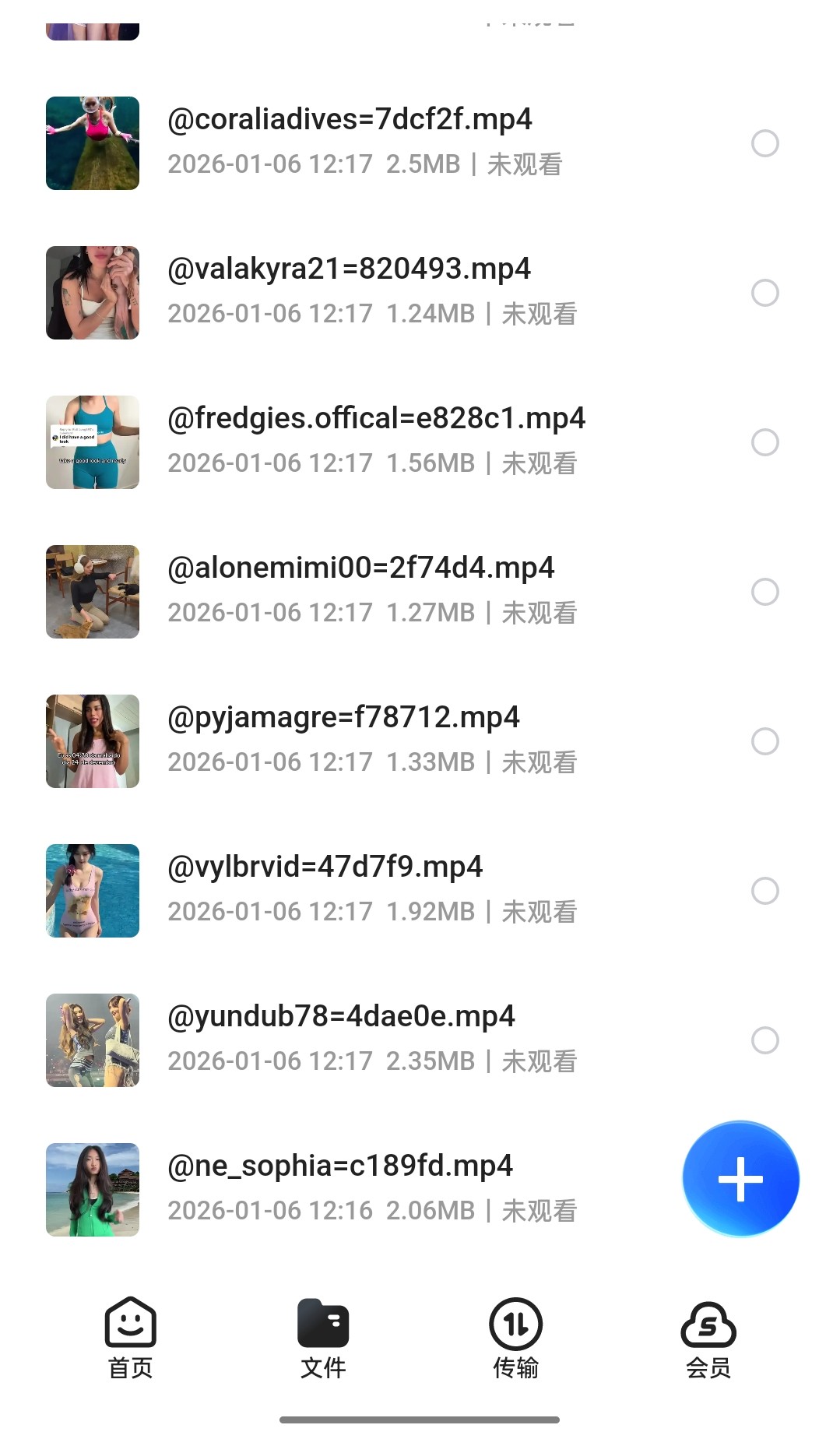This screenshot has height=1439, width=840.
Task: Open the @pyjamagre=f78712.mp4 video file
Action: coord(343,718)
